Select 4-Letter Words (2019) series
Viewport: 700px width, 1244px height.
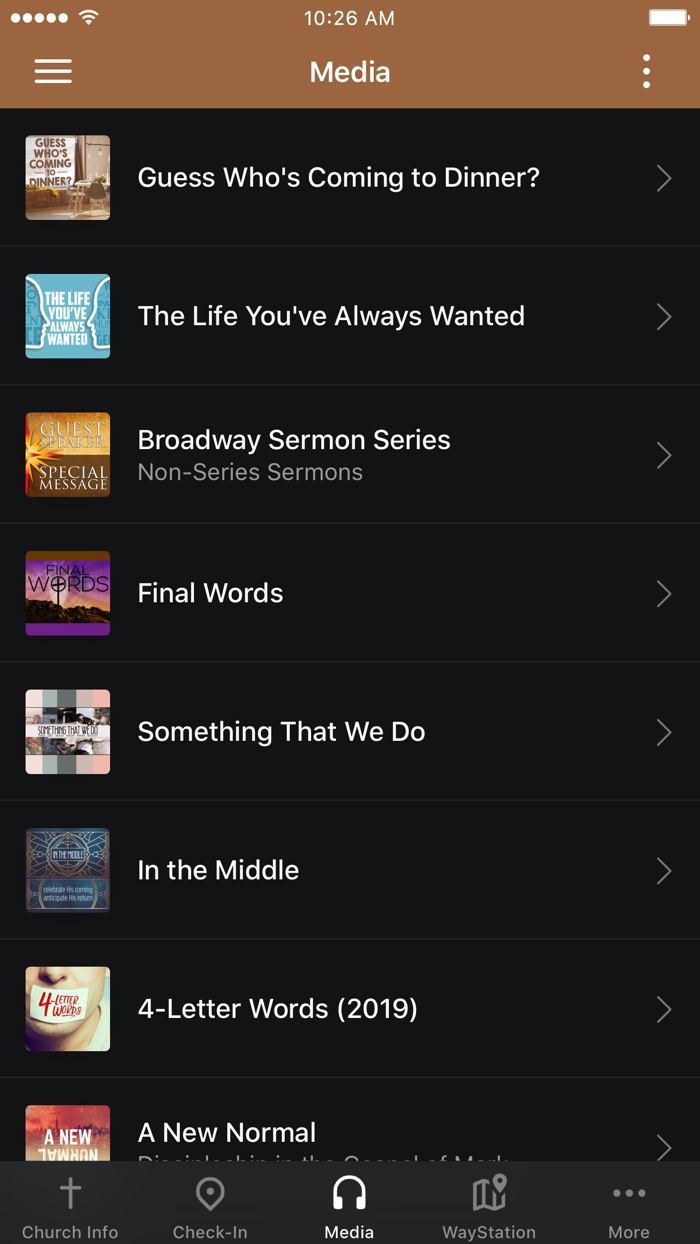pos(277,1008)
